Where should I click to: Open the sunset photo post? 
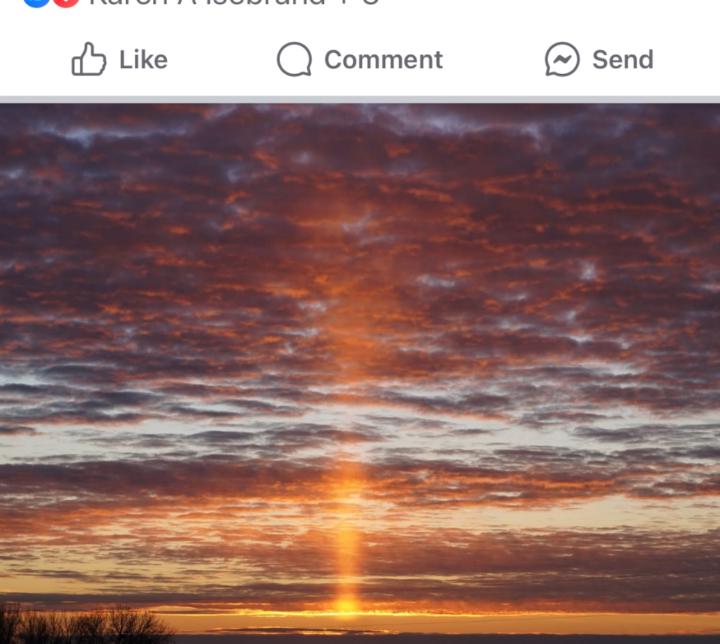point(360,370)
